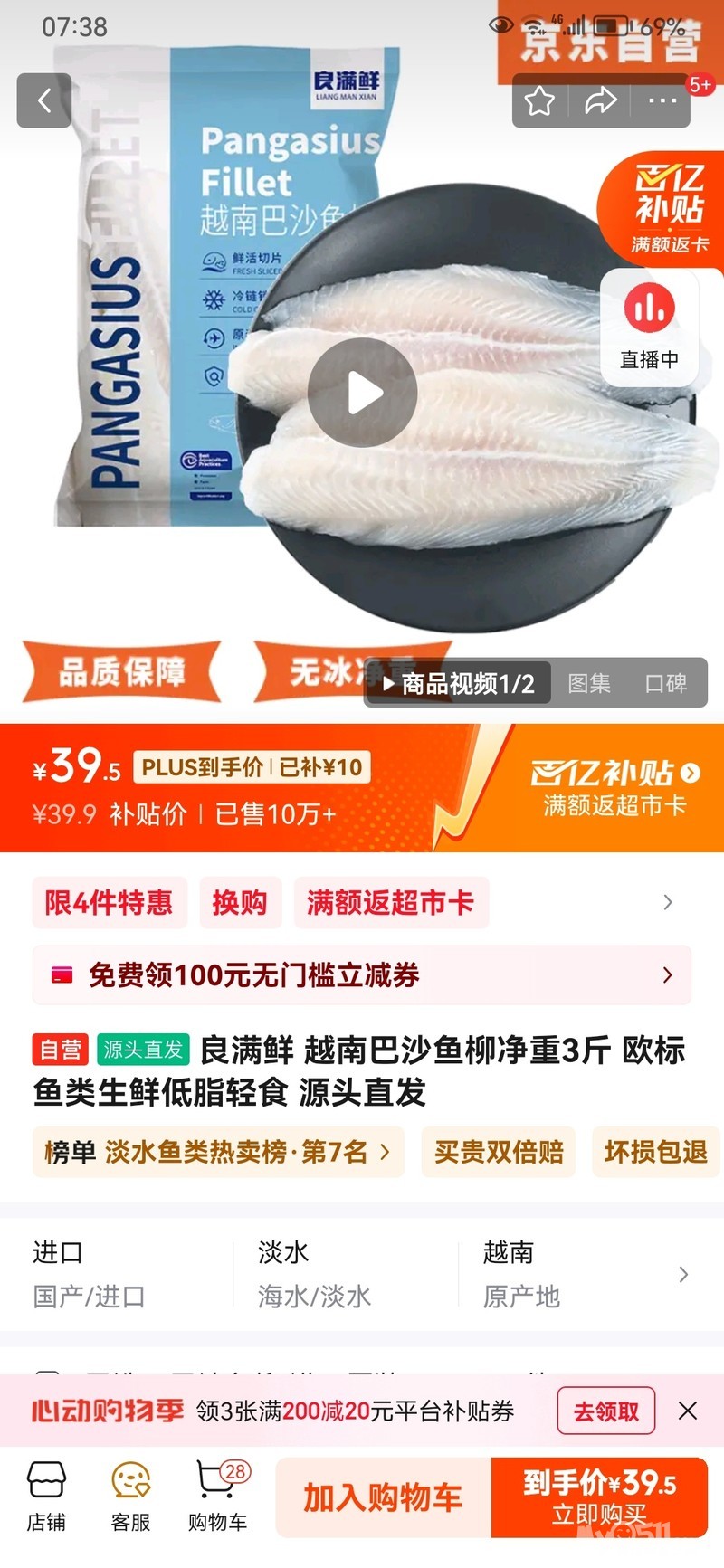Image resolution: width=724 pixels, height=1568 pixels.
Task: Go back using the back arrow
Action: coord(43,100)
